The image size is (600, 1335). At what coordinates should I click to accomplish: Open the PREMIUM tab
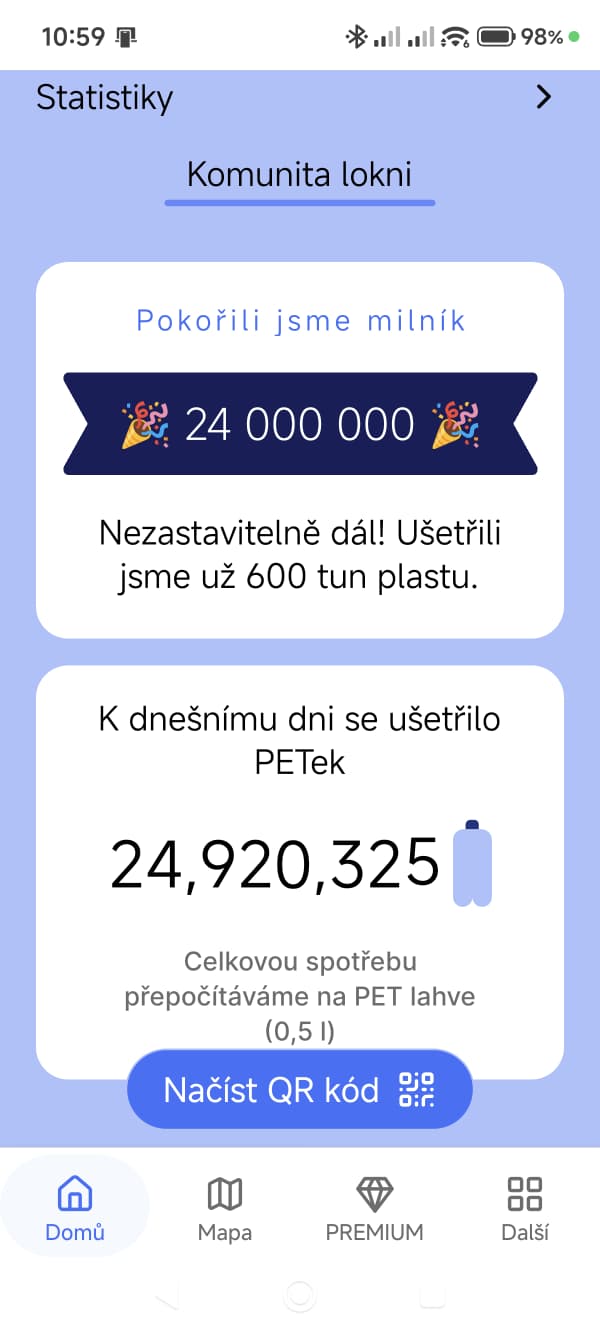coord(374,1207)
